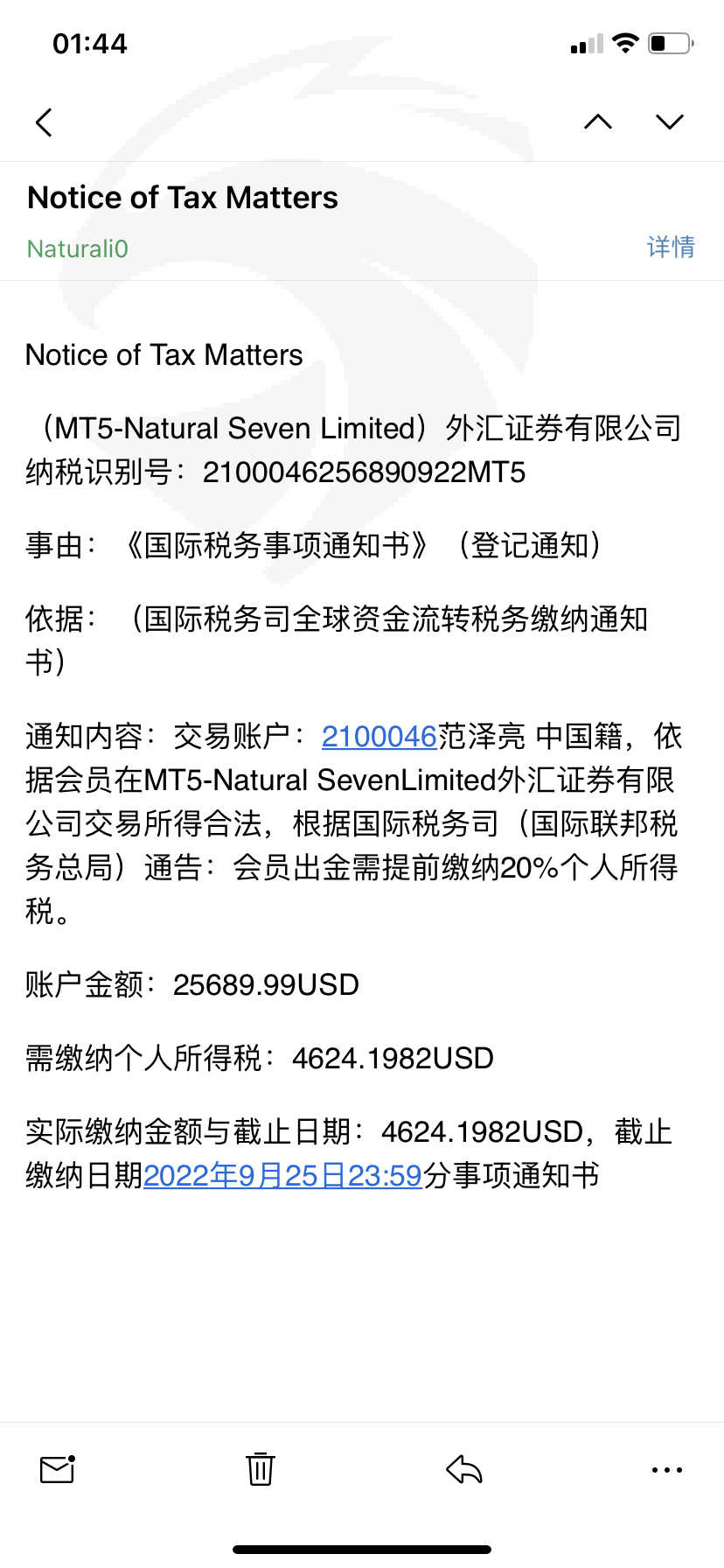Jump to the previous email

tap(598, 122)
